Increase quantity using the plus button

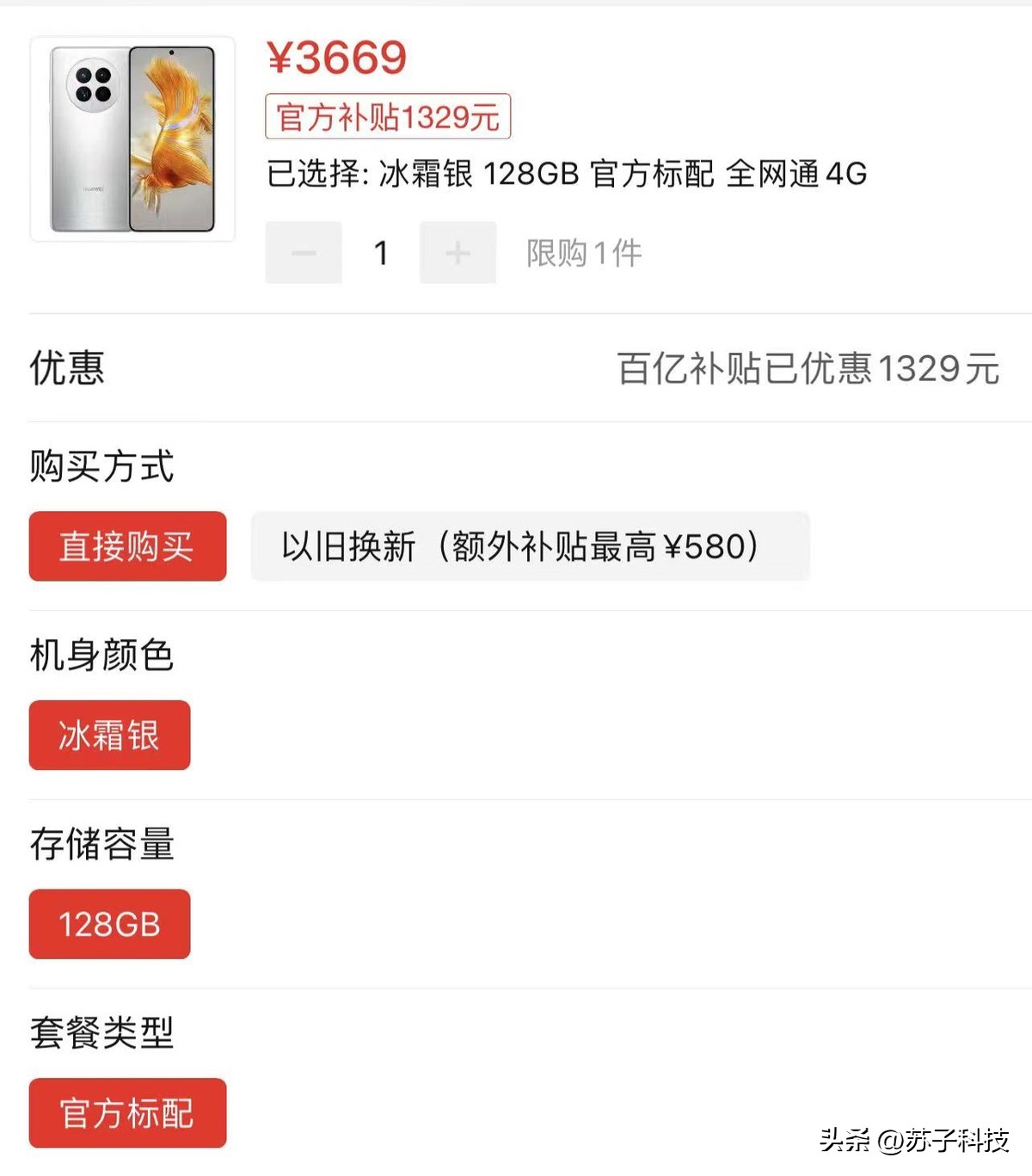point(457,252)
